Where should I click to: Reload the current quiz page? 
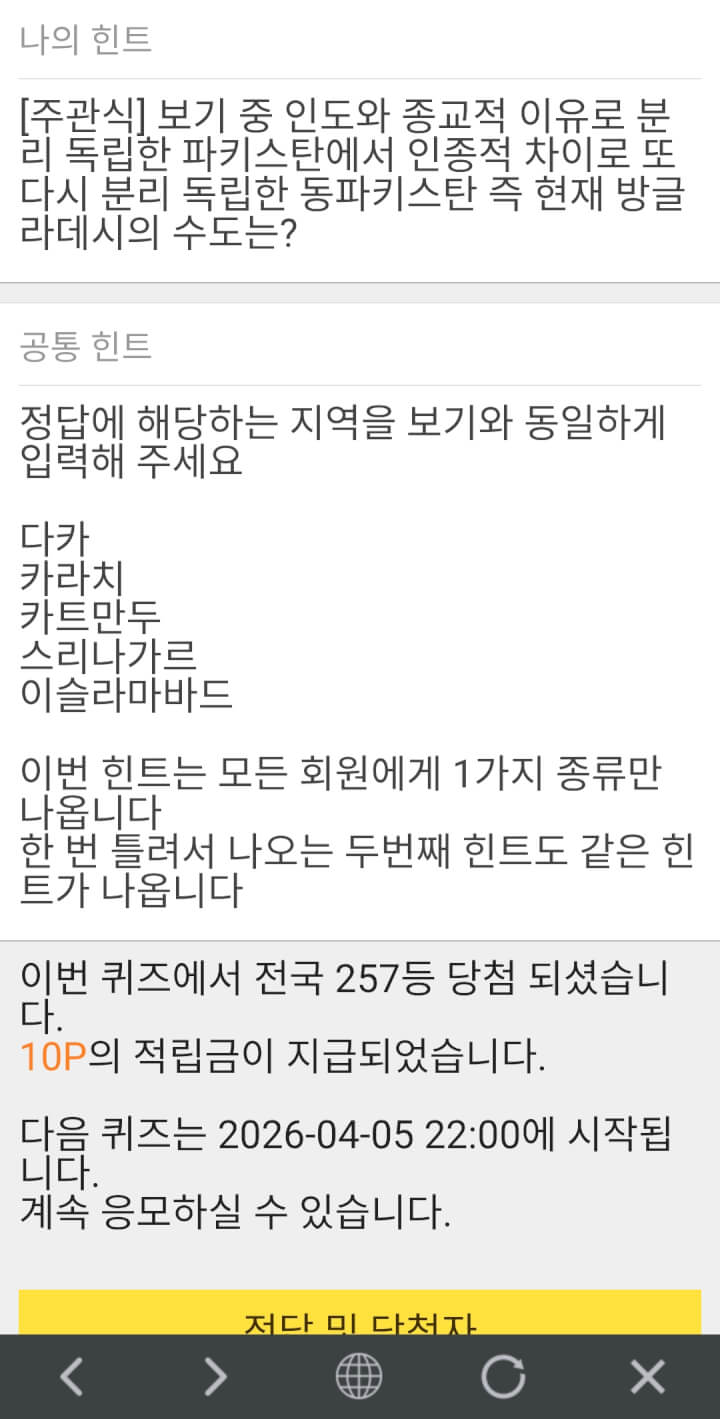pos(503,1377)
